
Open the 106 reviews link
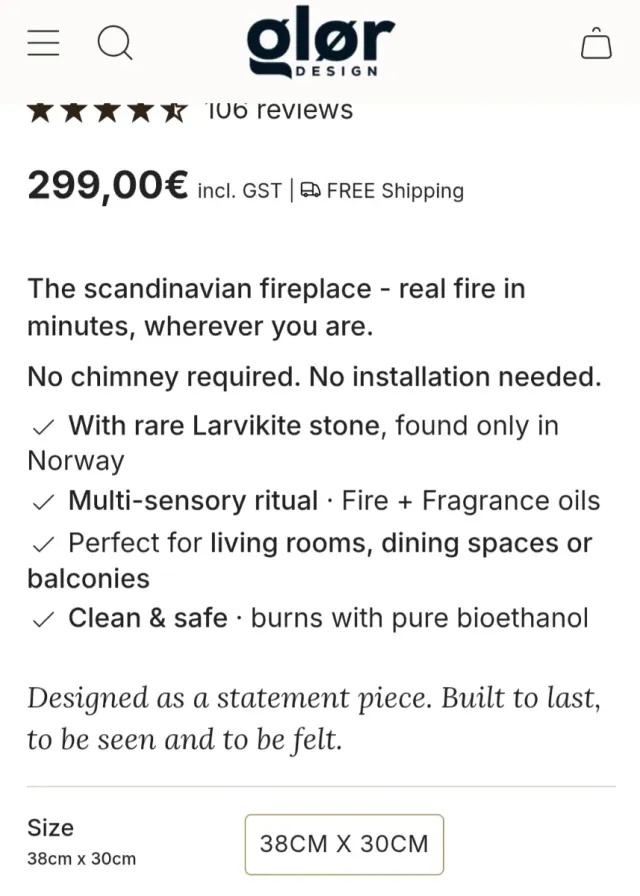point(279,110)
